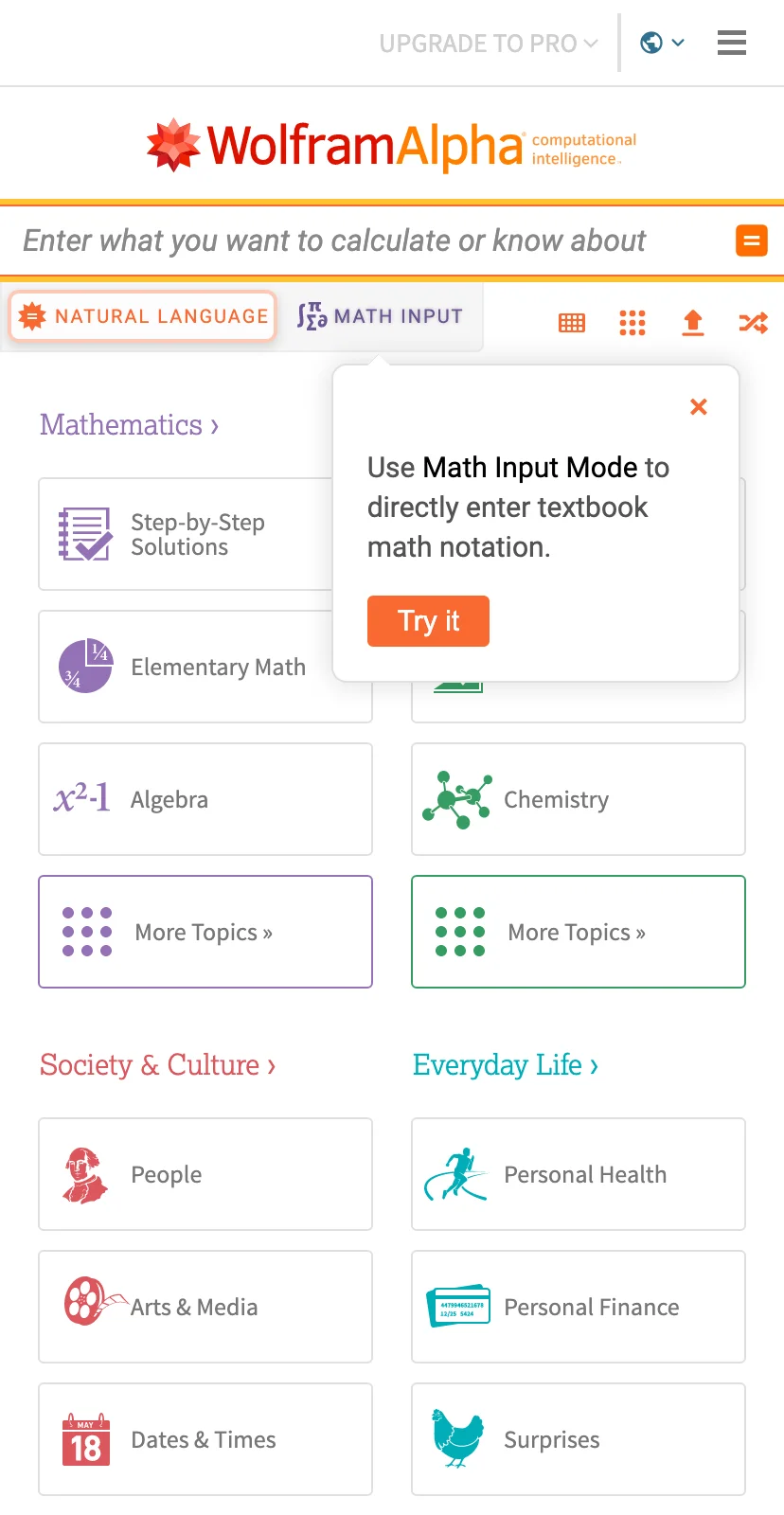Viewport: 784px width, 1515px height.
Task: Open the Dates & Times card
Action: (x=205, y=1439)
